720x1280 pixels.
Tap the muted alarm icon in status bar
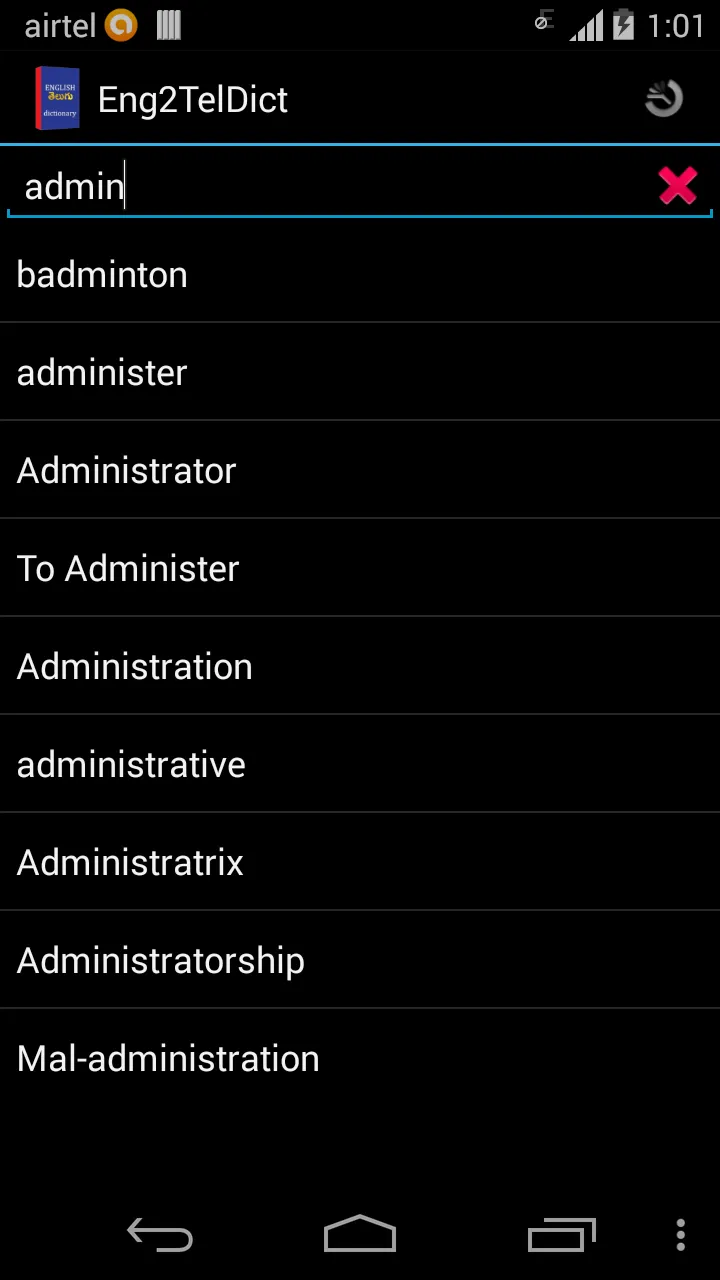pos(543,22)
